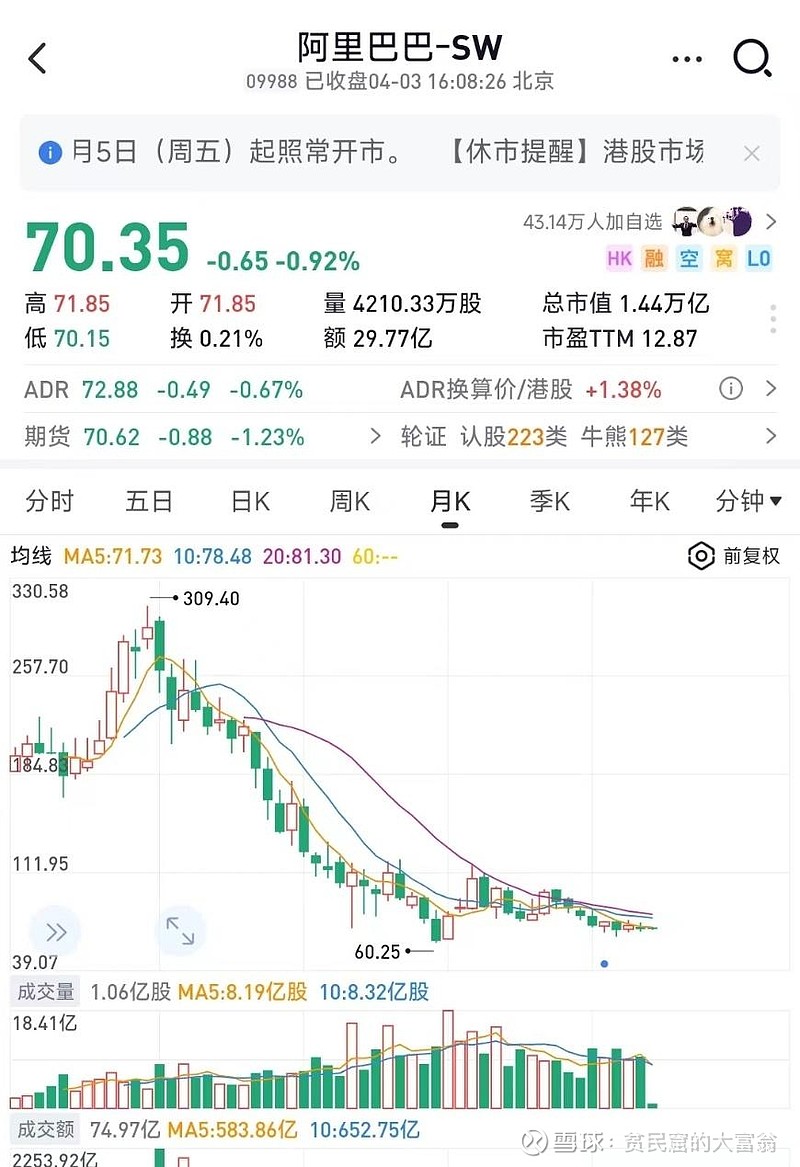Click the back arrow to return
The width and height of the screenshot is (800, 1167).
pyautogui.click(x=37, y=59)
